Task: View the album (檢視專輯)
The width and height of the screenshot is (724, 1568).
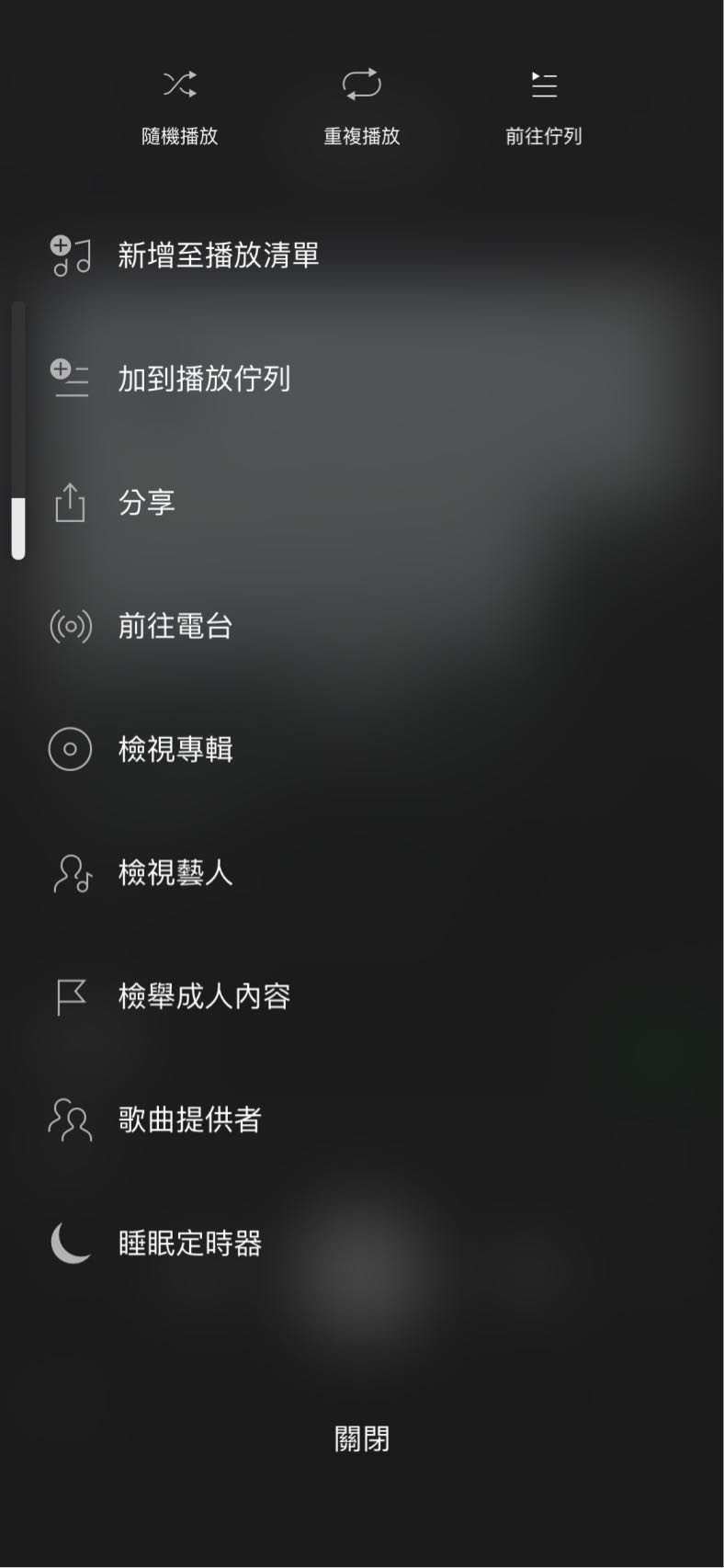Action: point(175,750)
